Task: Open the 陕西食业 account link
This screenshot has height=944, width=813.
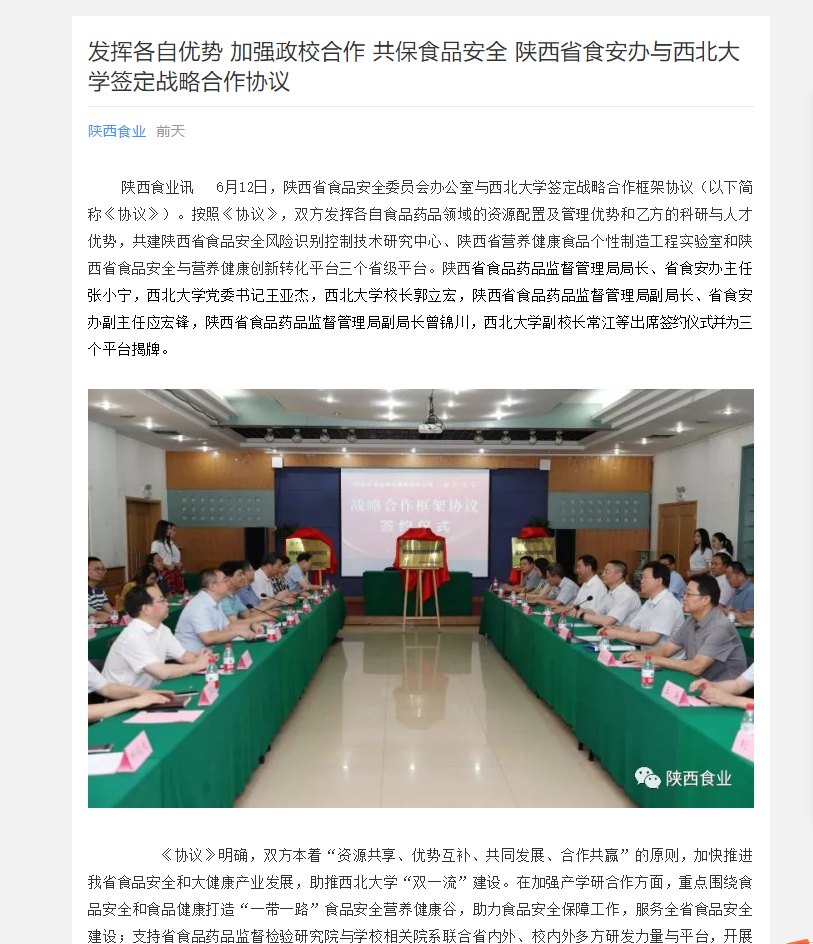Action: [117, 131]
